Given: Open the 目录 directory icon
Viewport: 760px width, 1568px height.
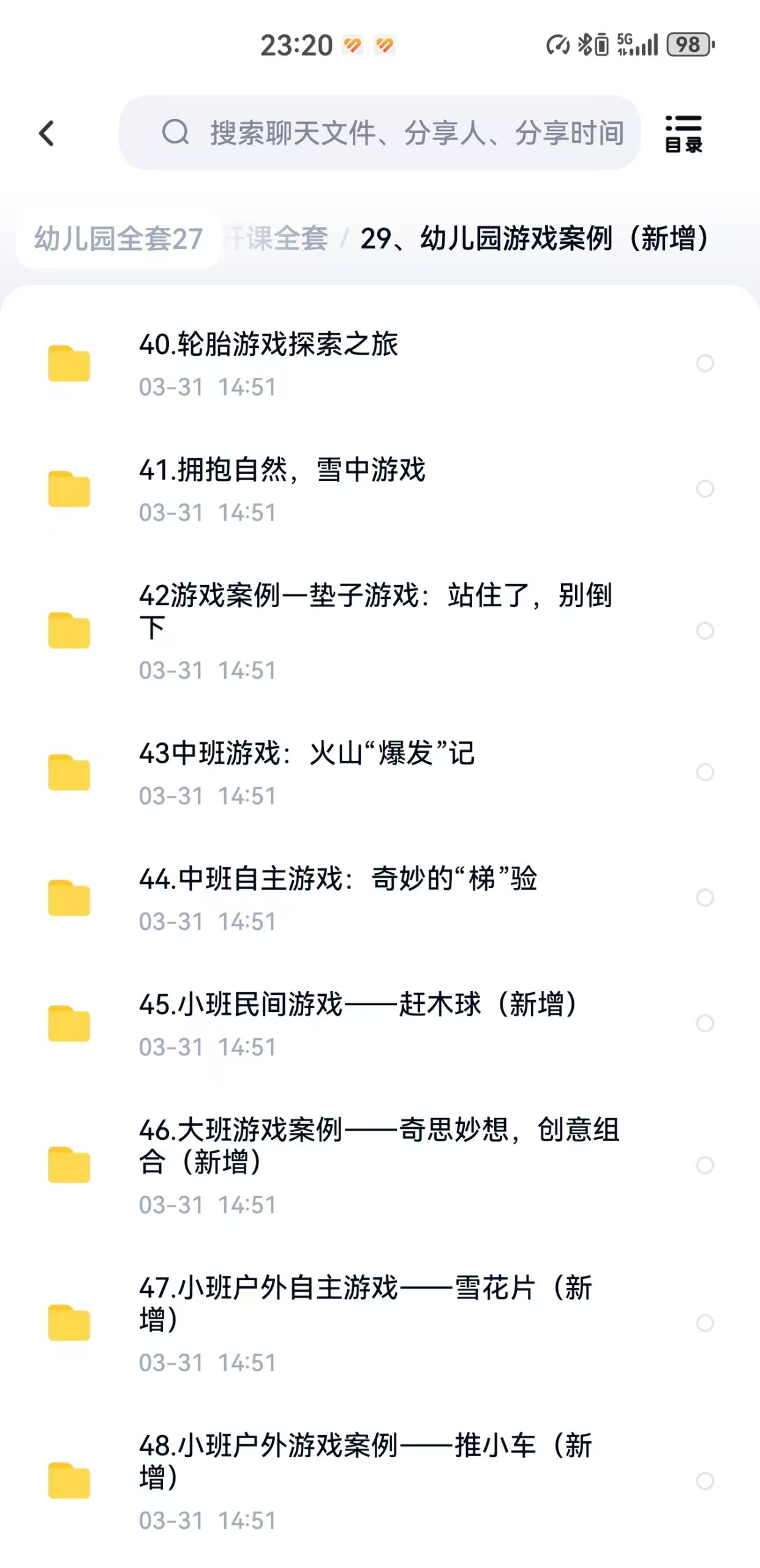Looking at the screenshot, I should 683,133.
